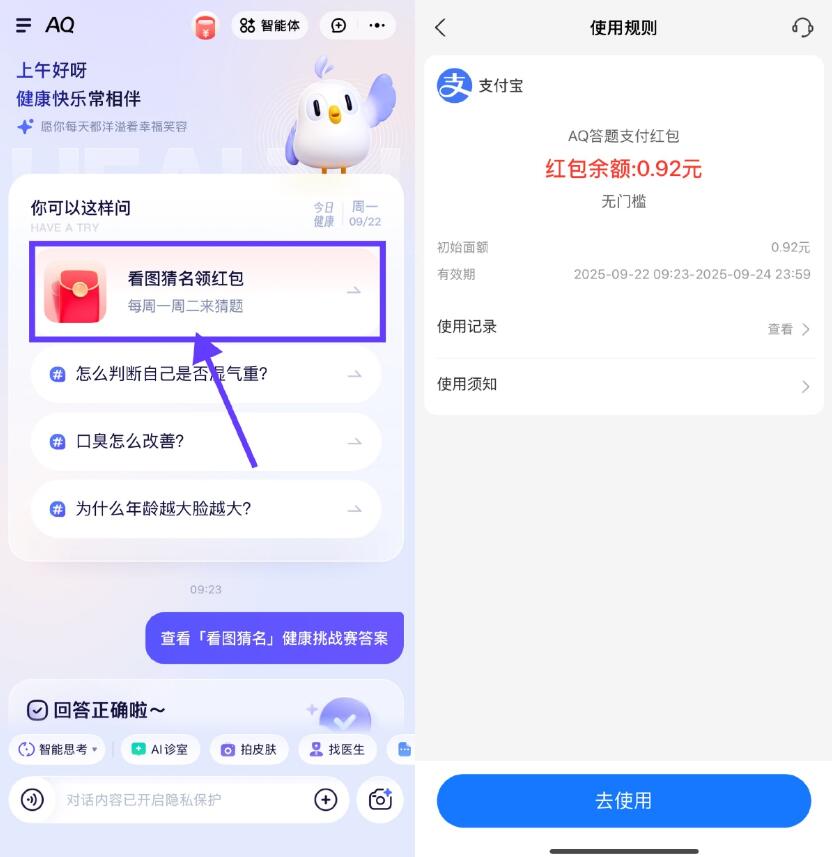Image resolution: width=832 pixels, height=857 pixels.
Task: Open the three-dot overflow menu
Action: pos(377,26)
